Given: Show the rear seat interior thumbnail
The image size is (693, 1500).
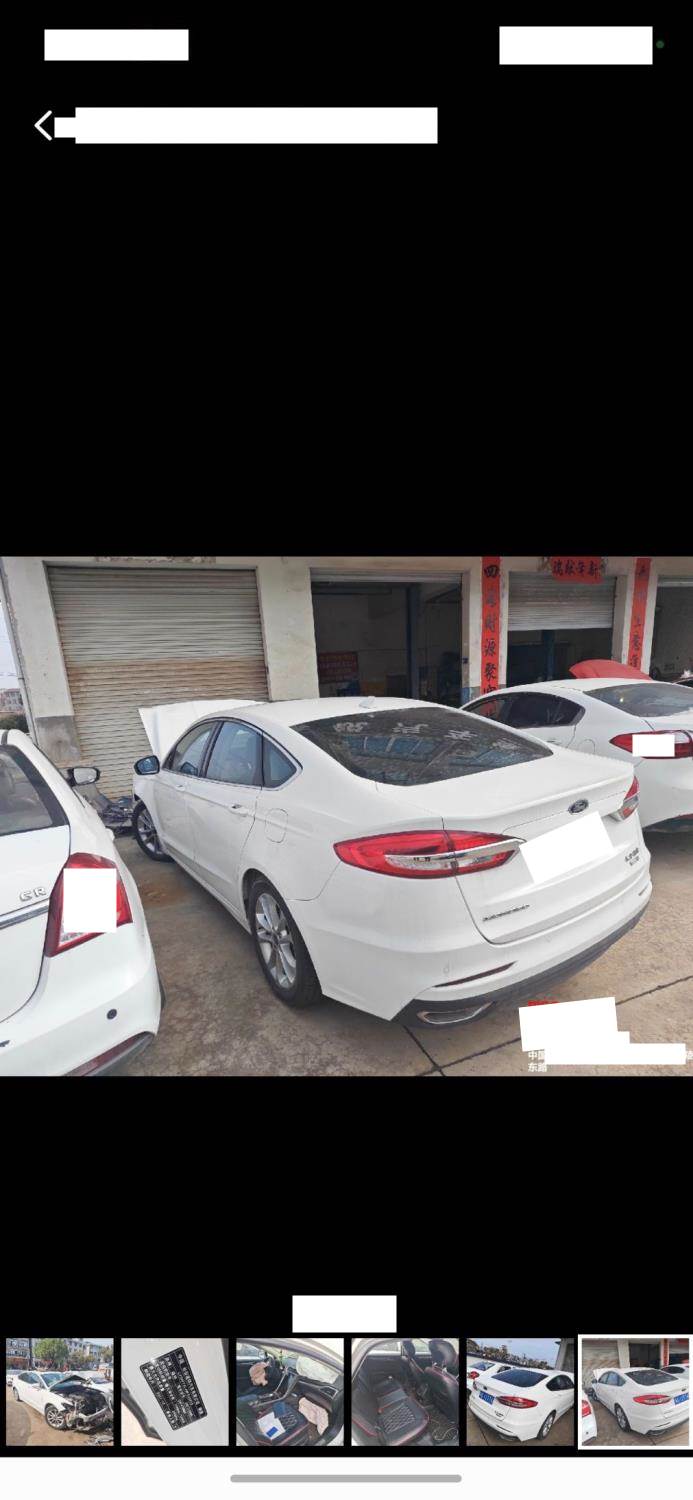Looking at the screenshot, I should (x=405, y=1391).
